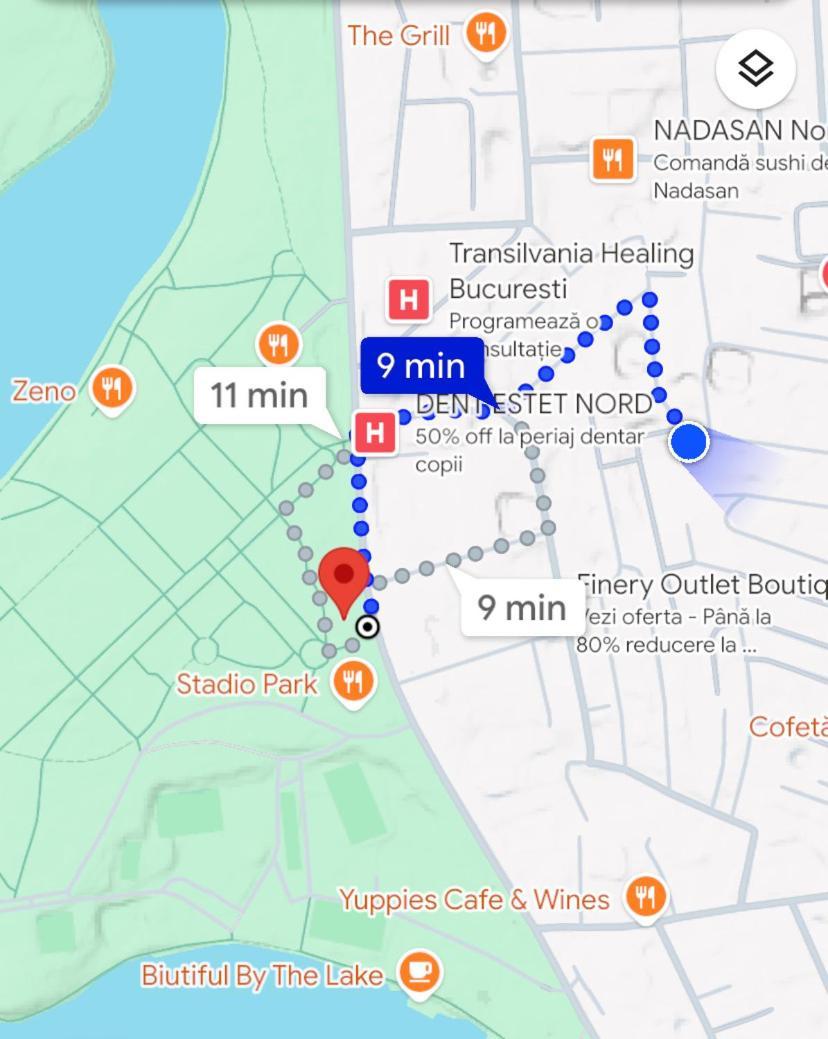Screen dimensions: 828x1039
Task: Open NADASAN sushi restaurant marker
Action: (x=612, y=158)
